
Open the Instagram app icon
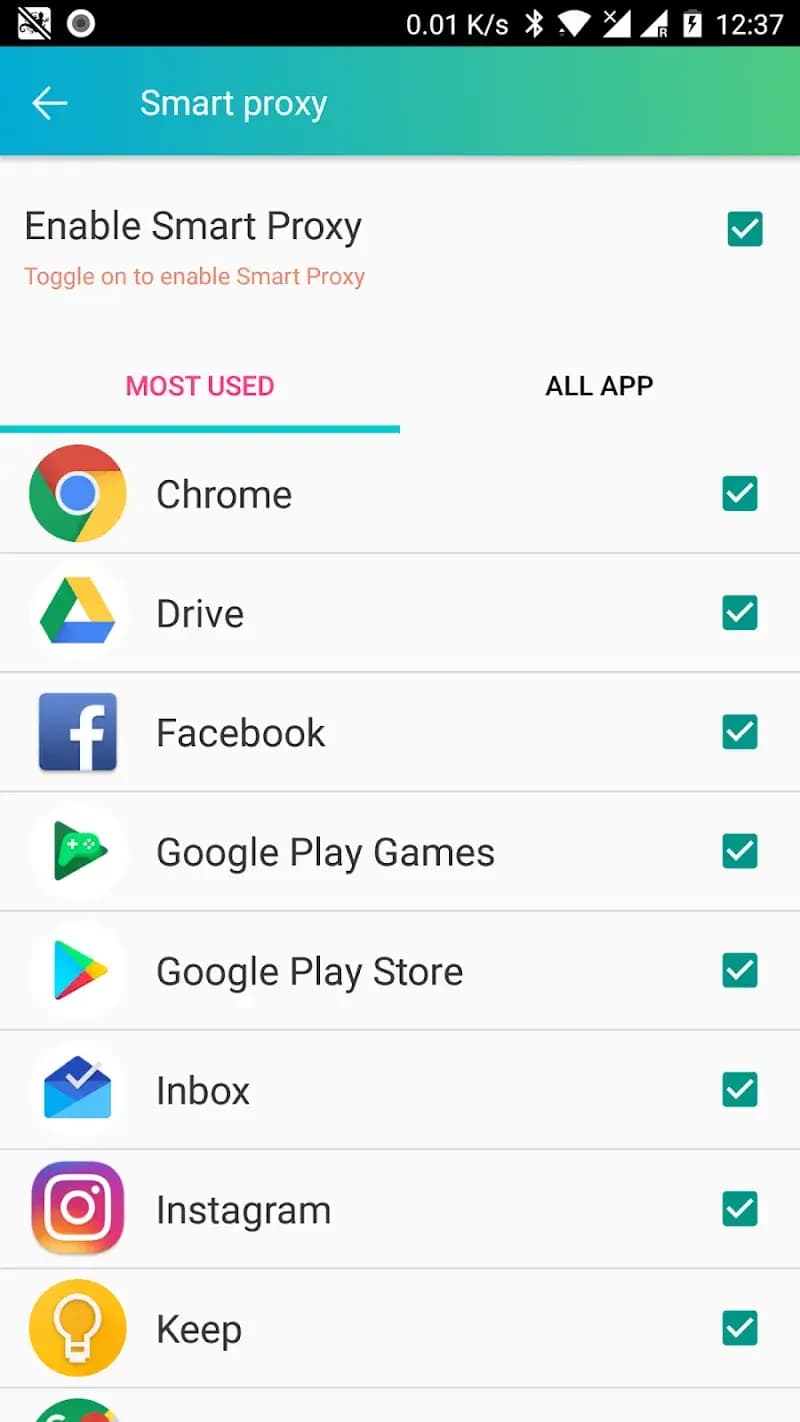(77, 1208)
